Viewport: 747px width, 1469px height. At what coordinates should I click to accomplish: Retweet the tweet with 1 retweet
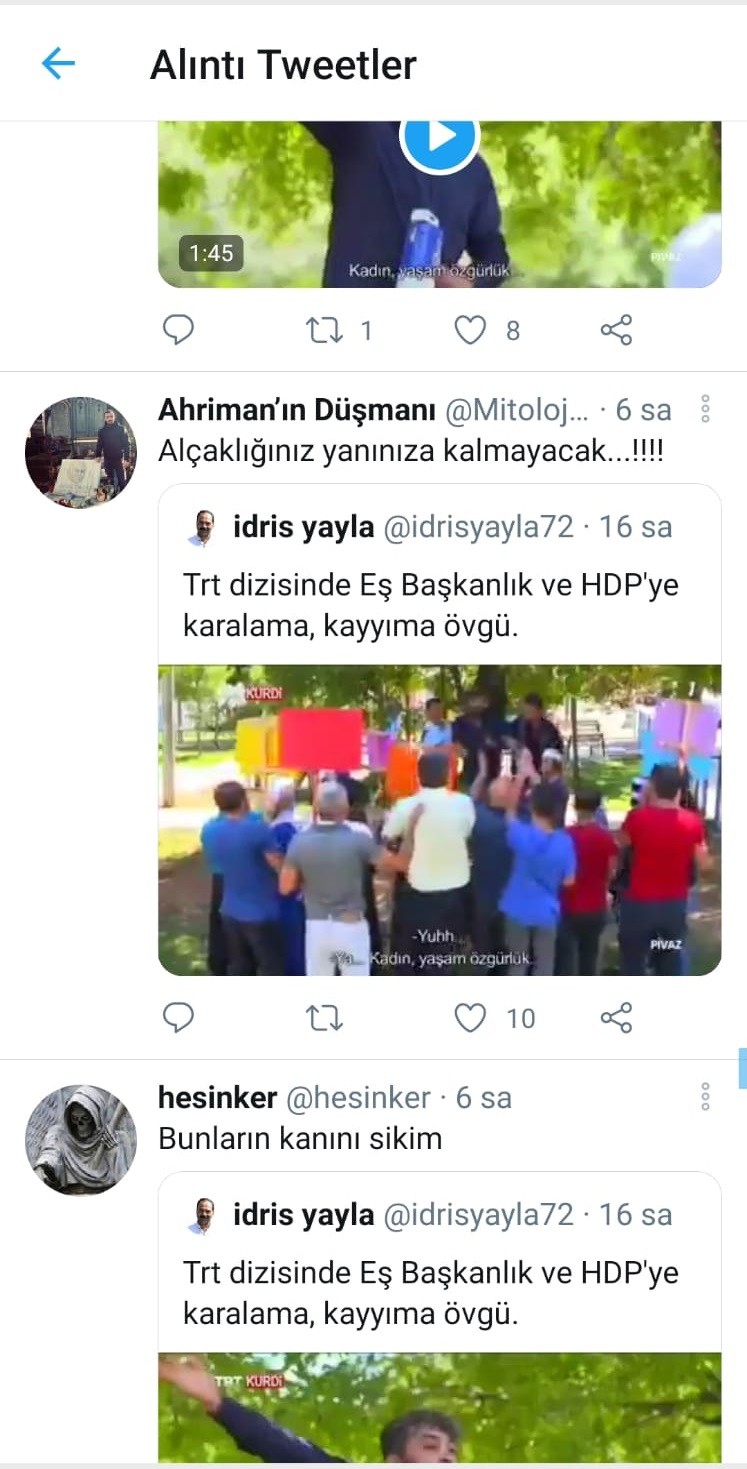point(324,329)
